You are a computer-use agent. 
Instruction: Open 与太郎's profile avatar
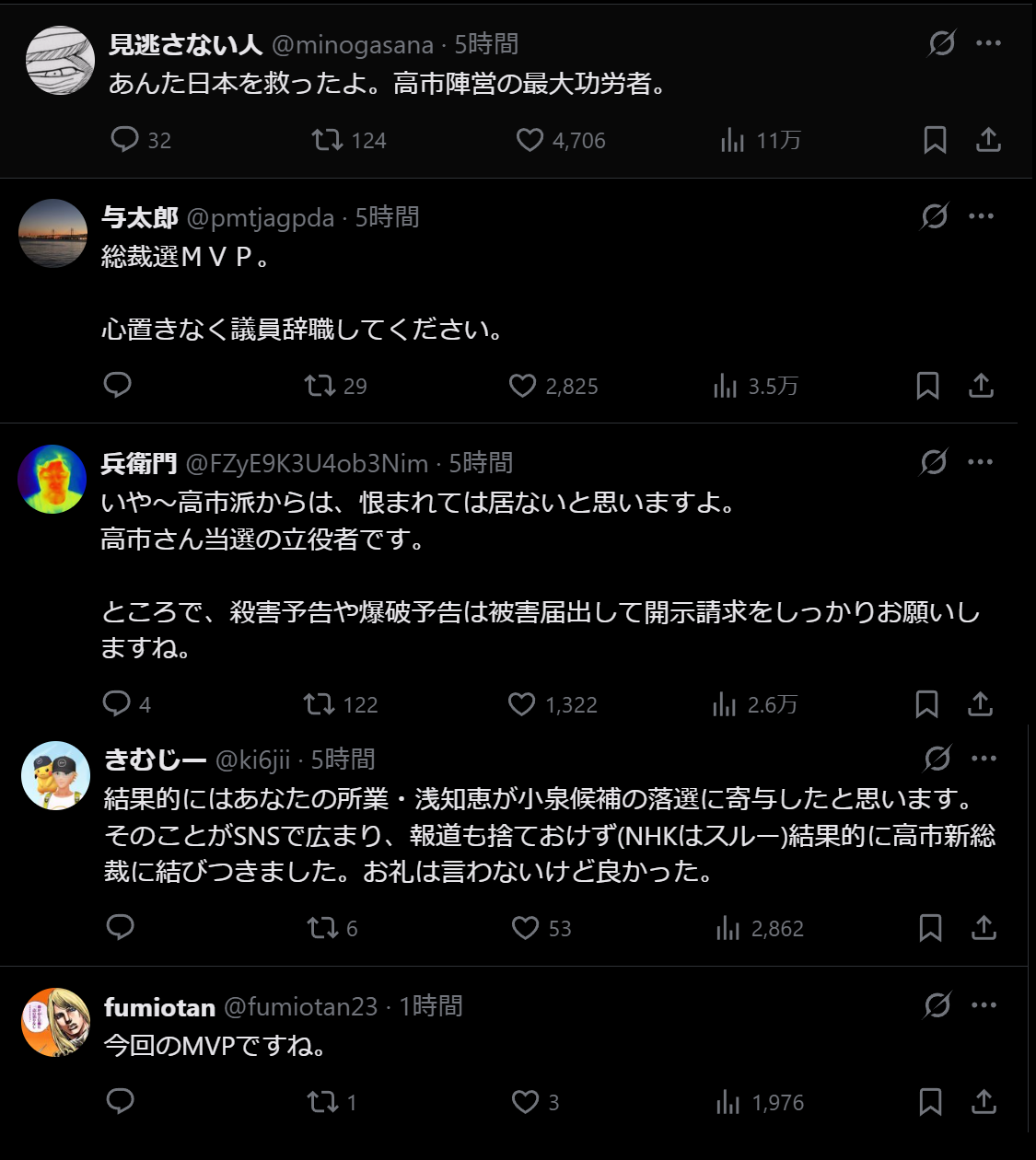click(52, 233)
